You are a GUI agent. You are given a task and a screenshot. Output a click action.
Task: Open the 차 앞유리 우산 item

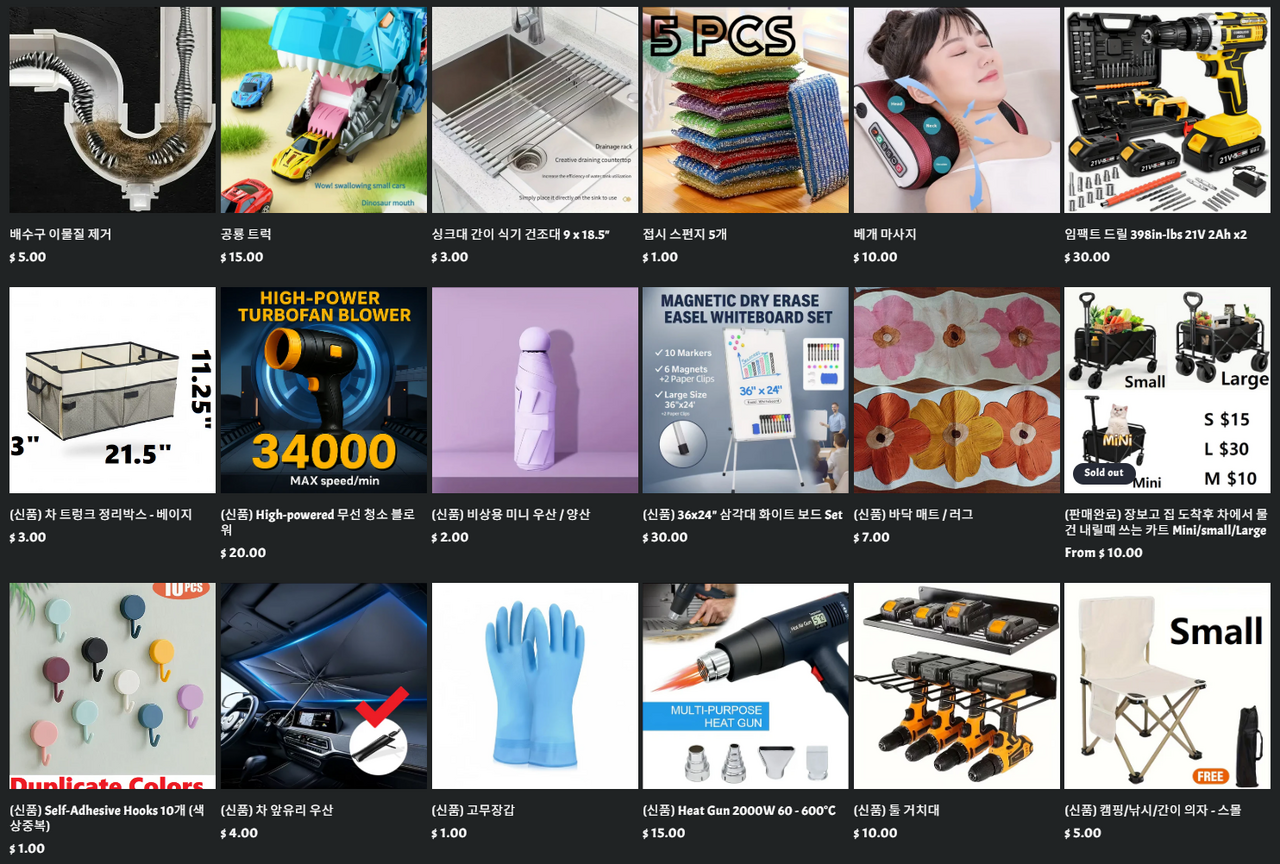coord(323,686)
